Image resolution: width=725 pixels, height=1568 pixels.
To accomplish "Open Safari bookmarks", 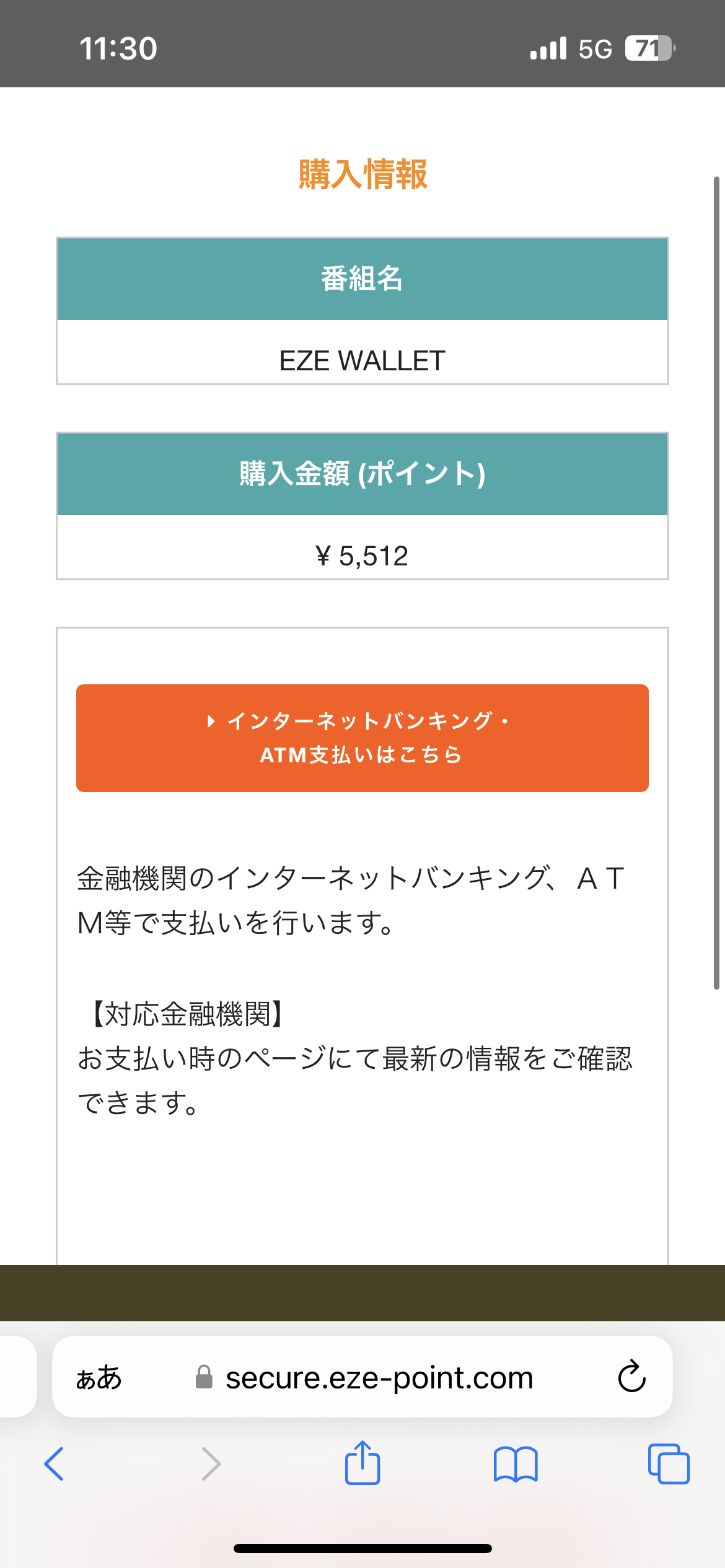I will click(516, 1464).
